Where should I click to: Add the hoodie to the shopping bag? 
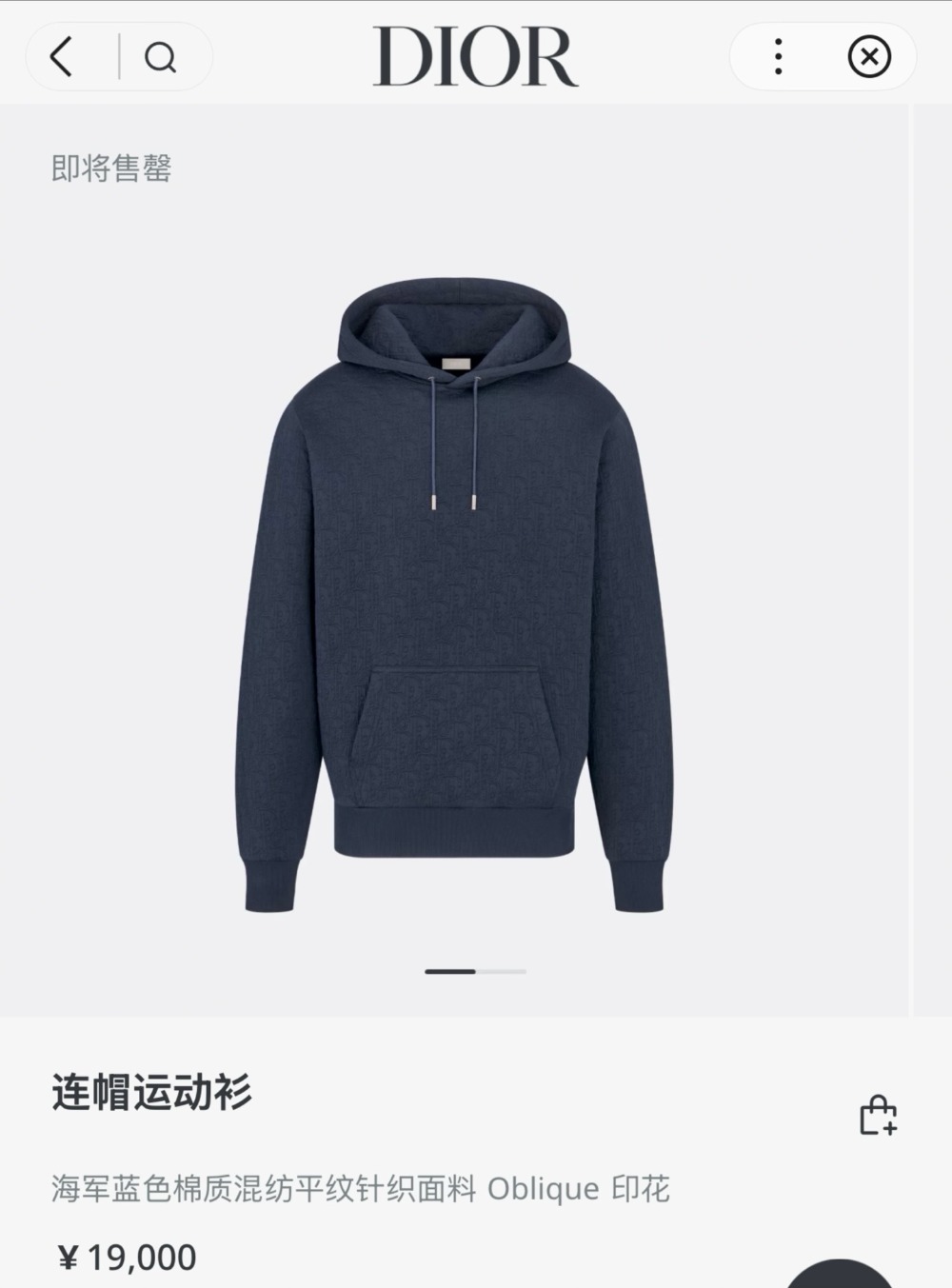(878, 1116)
